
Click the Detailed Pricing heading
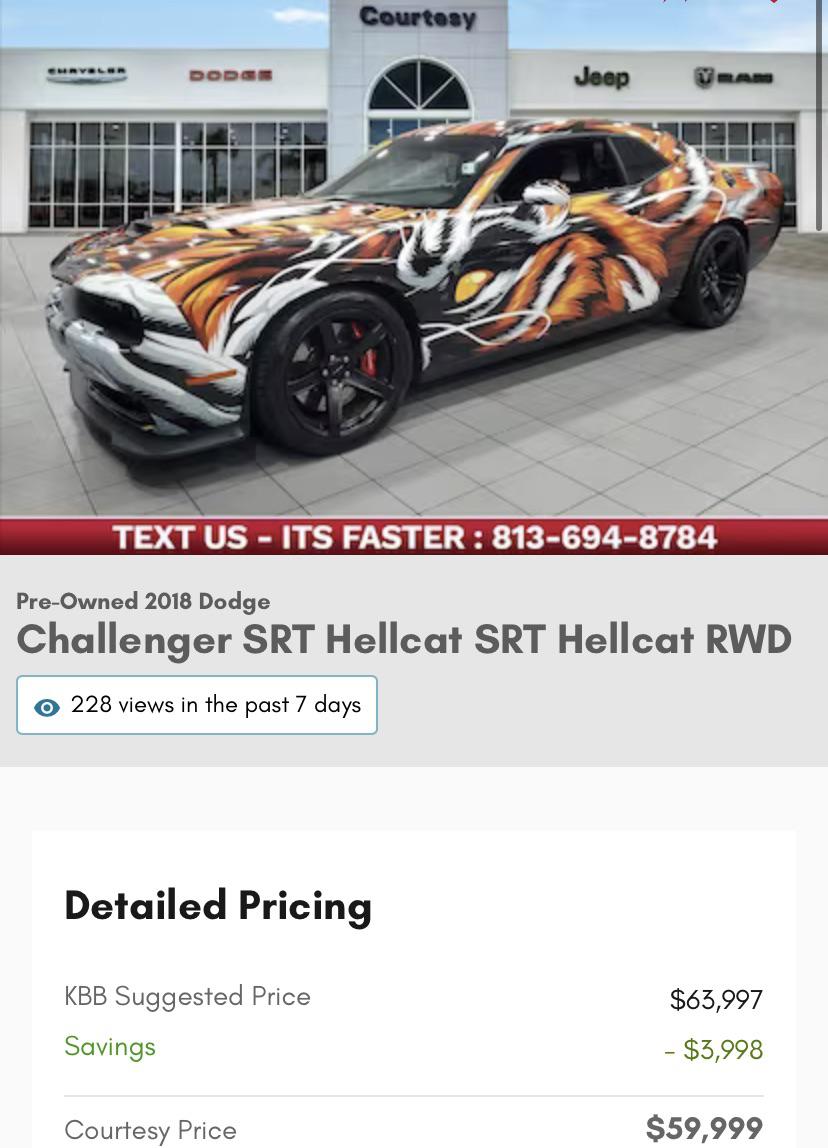218,905
